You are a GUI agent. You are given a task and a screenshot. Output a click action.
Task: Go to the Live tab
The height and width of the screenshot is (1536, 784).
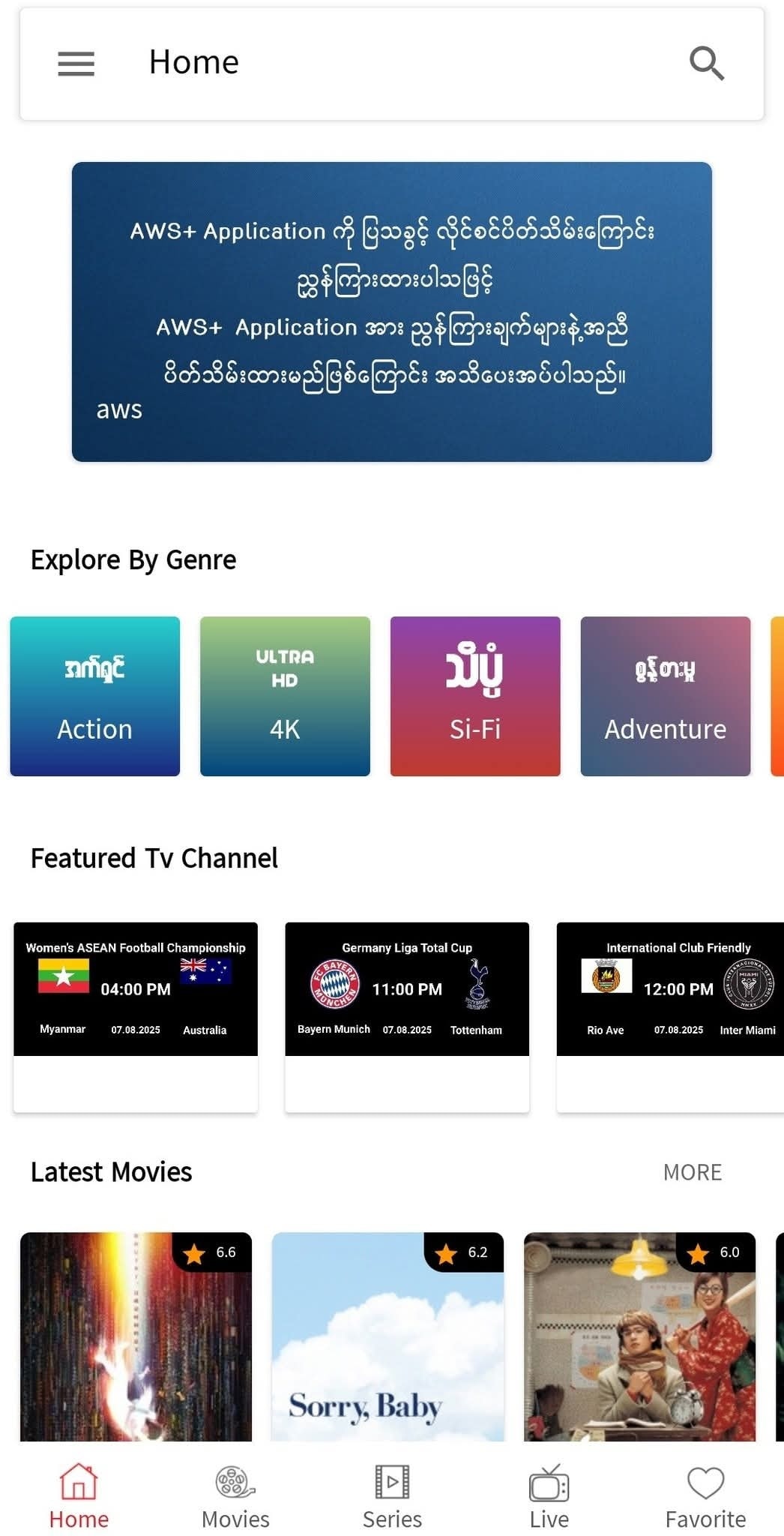(549, 1496)
